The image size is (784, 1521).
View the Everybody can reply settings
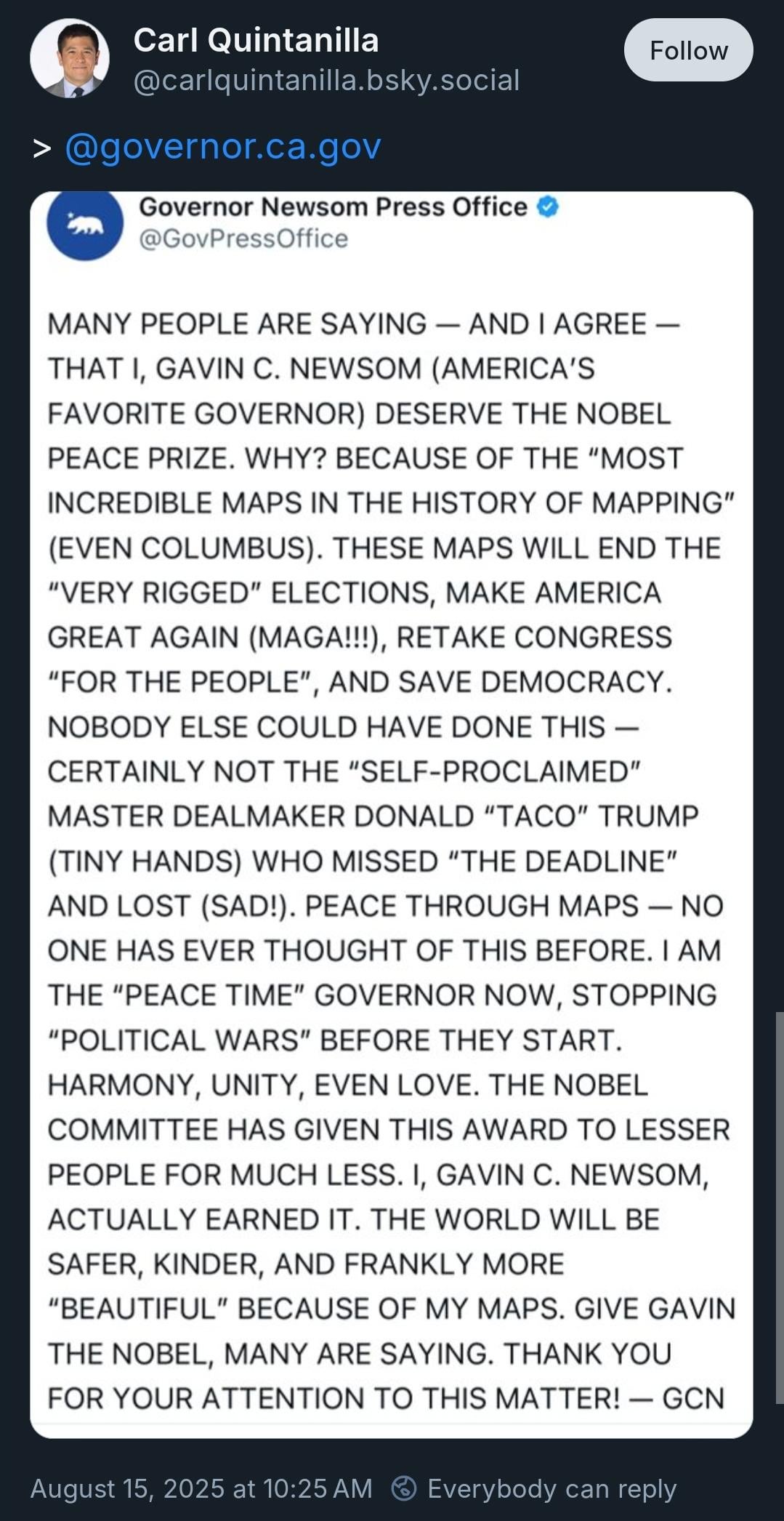coord(534,1488)
